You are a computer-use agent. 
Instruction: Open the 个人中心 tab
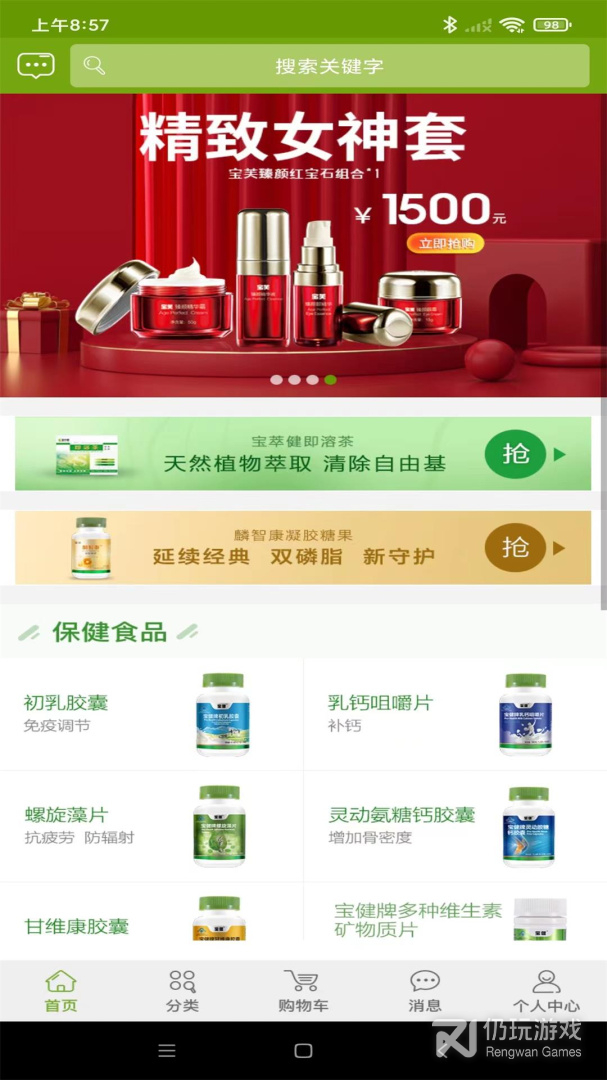click(546, 992)
